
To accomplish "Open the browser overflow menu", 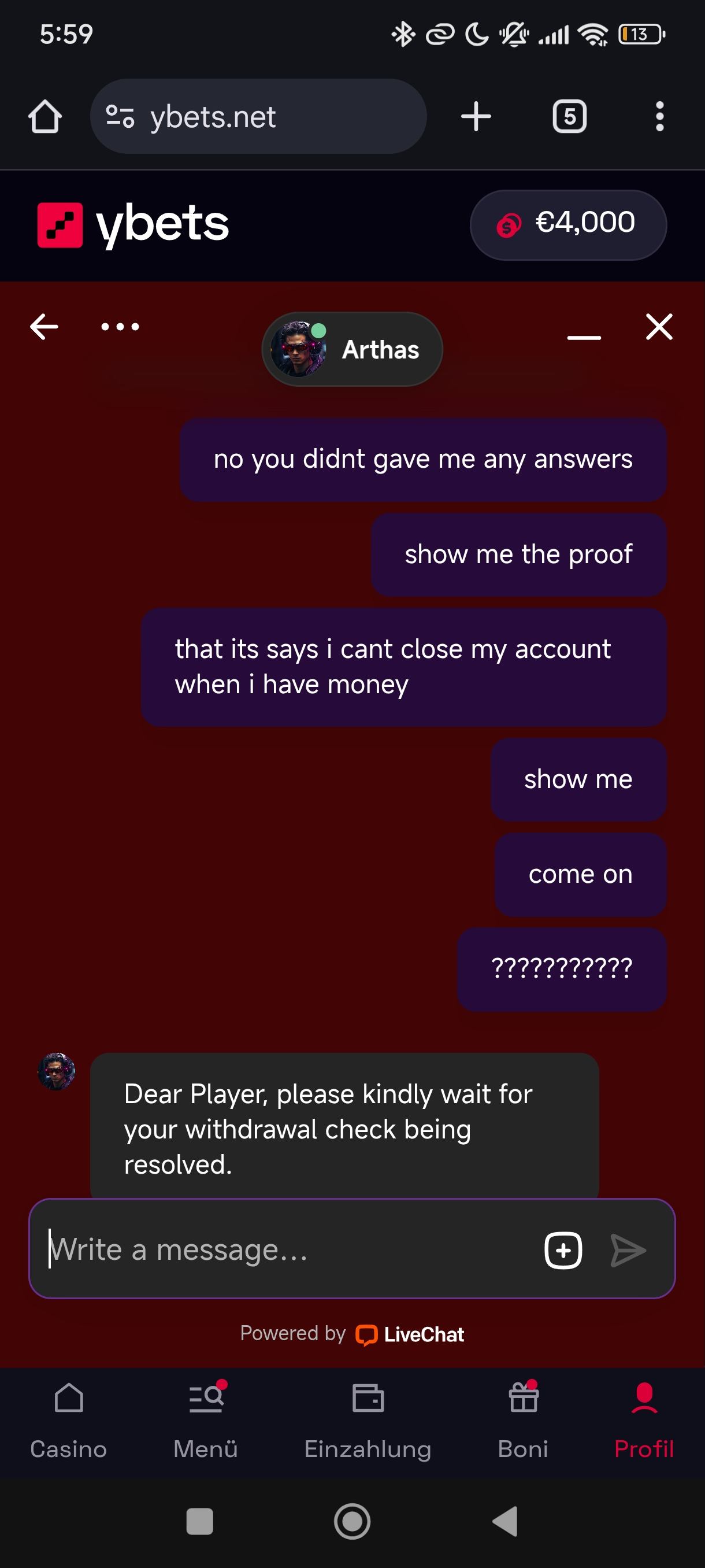I will click(x=659, y=117).
